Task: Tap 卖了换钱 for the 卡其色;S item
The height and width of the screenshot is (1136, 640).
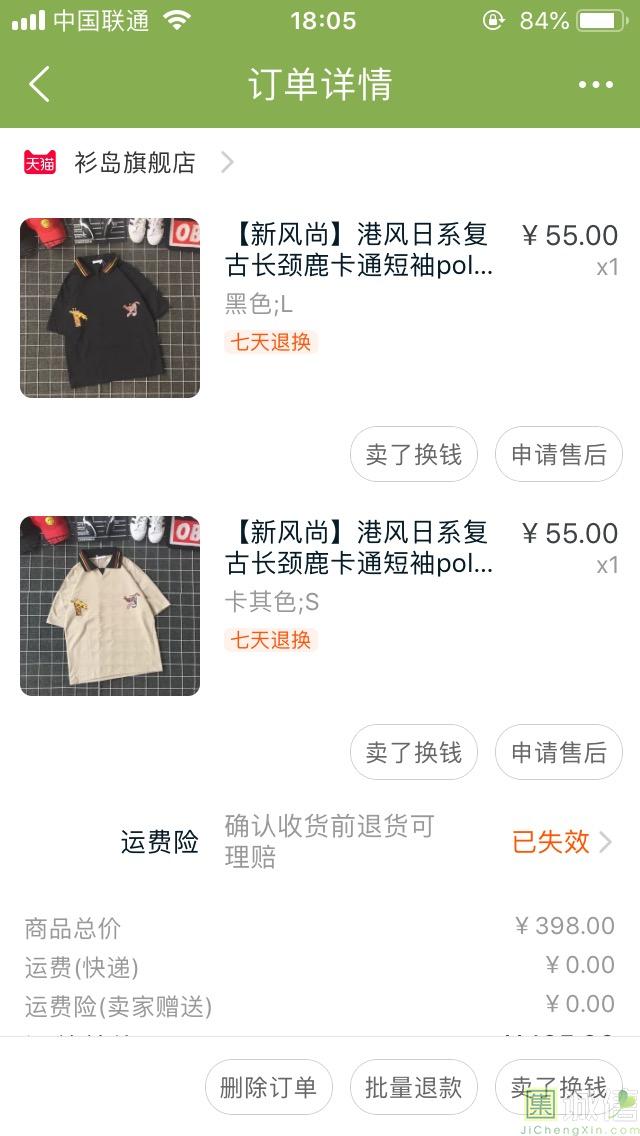Action: point(413,752)
